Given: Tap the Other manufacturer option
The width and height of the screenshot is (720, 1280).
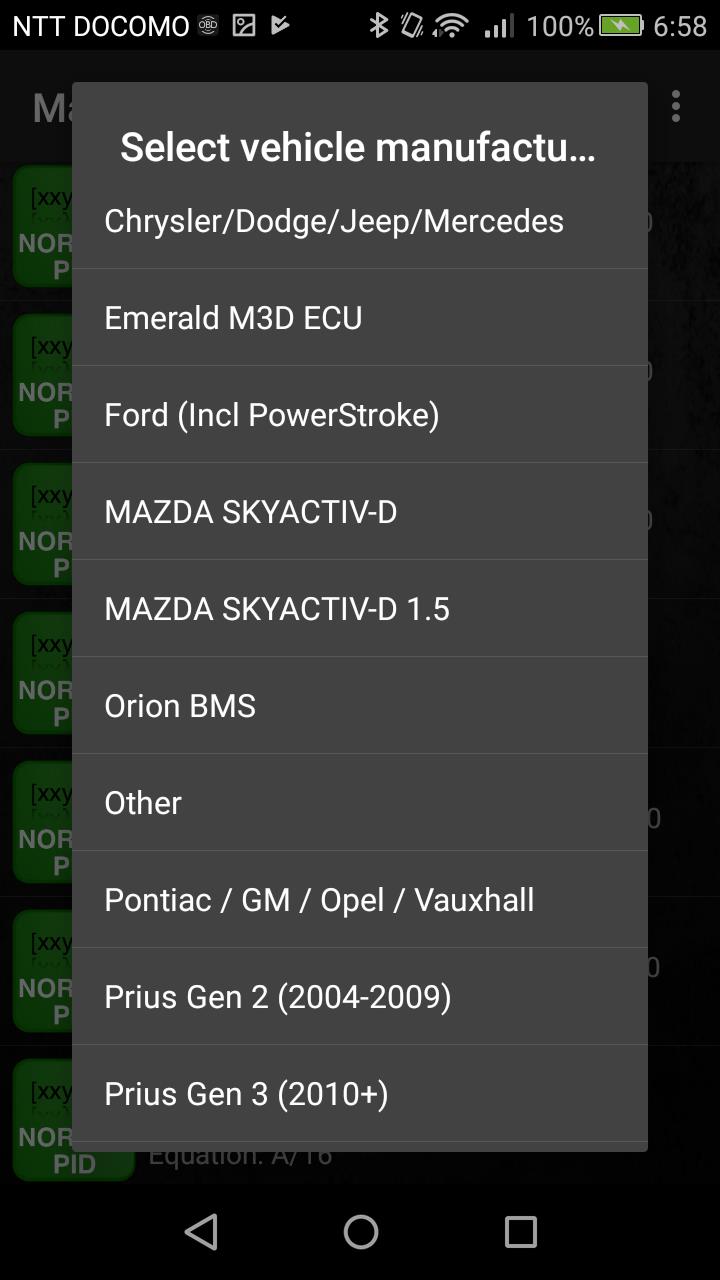Looking at the screenshot, I should point(360,802).
